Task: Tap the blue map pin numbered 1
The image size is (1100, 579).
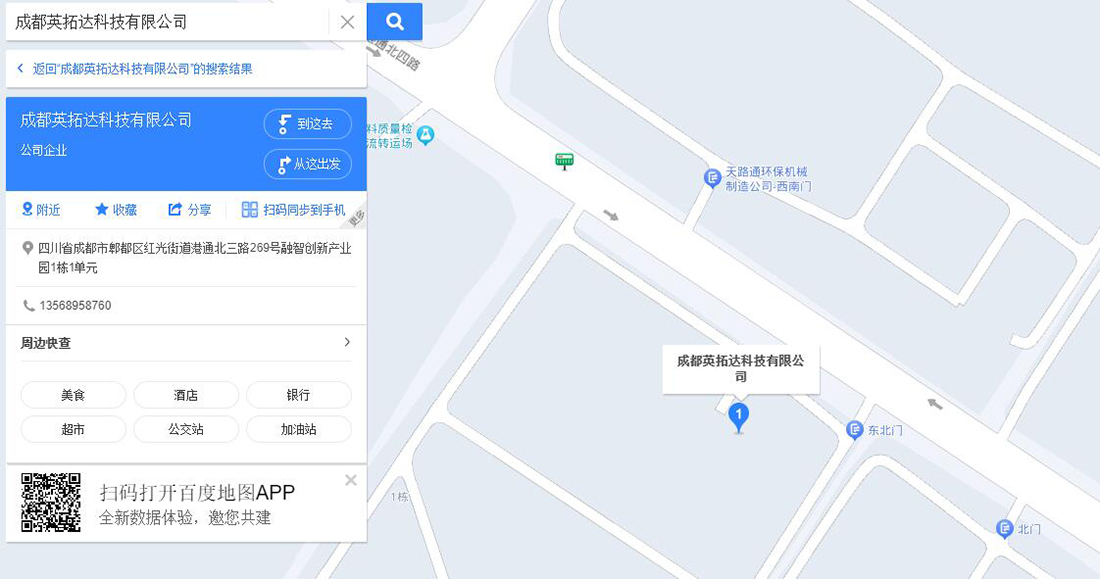Action: 739,415
